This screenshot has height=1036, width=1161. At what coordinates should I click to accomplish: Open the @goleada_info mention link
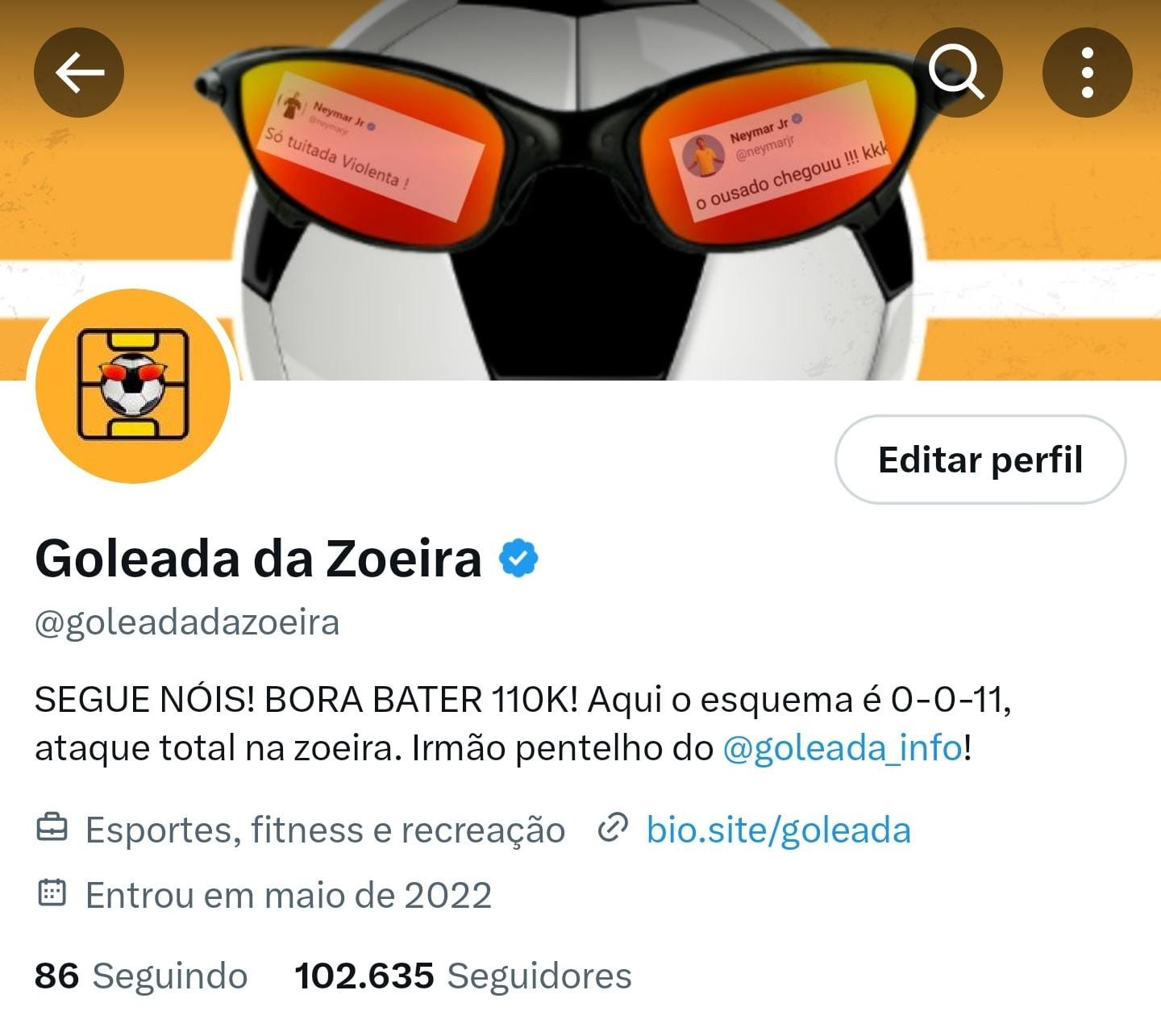point(843,748)
